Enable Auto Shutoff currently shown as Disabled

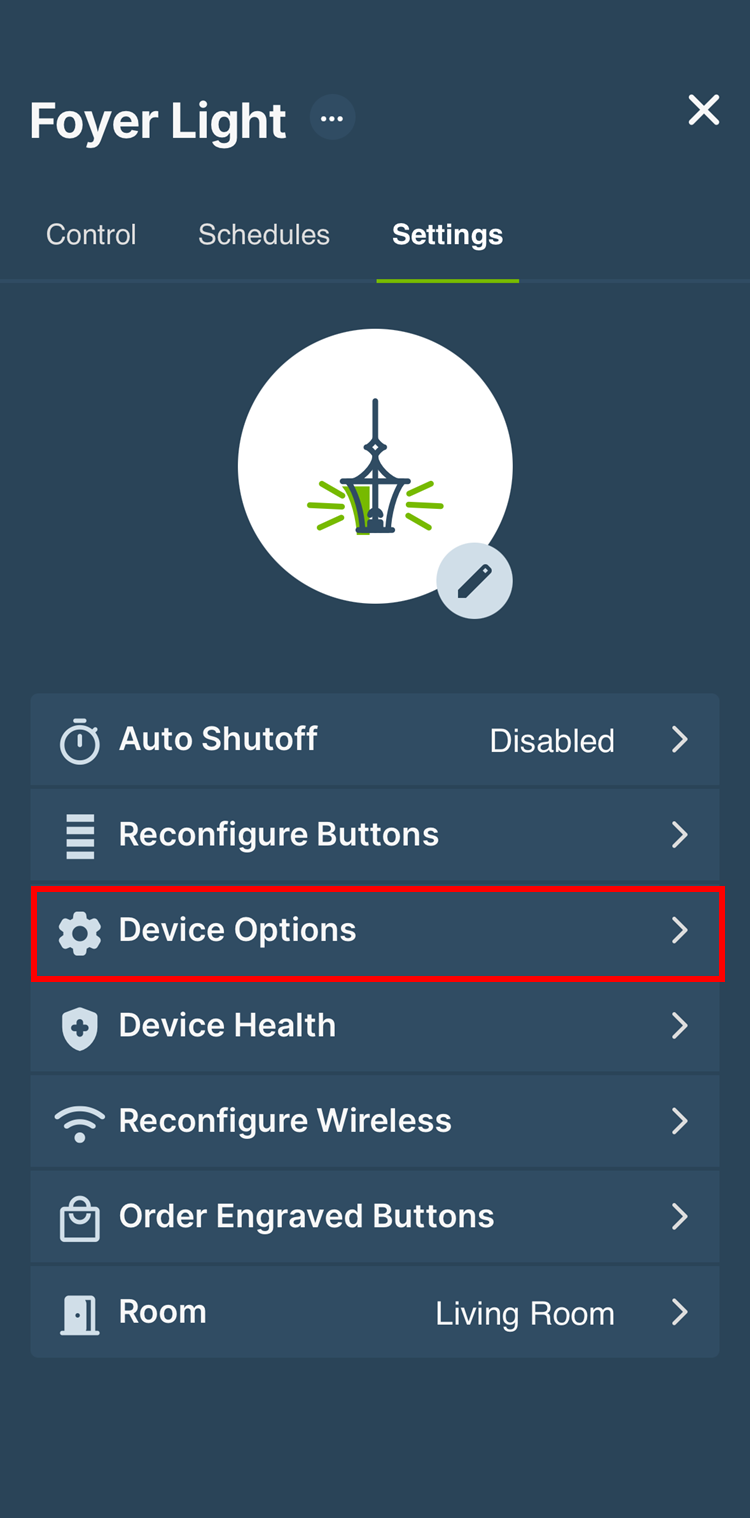pos(551,740)
